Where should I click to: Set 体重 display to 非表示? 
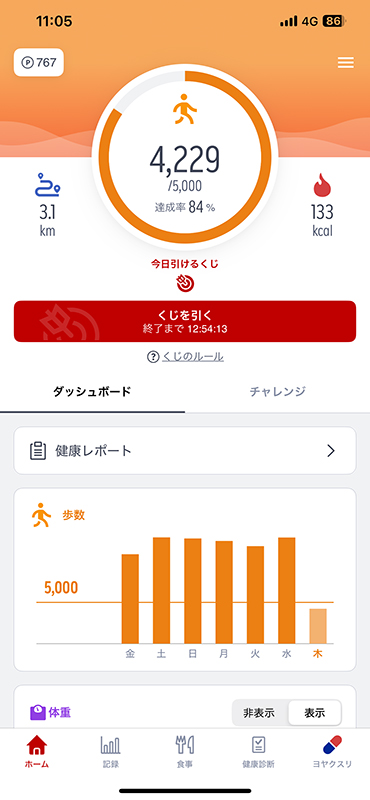[x=259, y=713]
